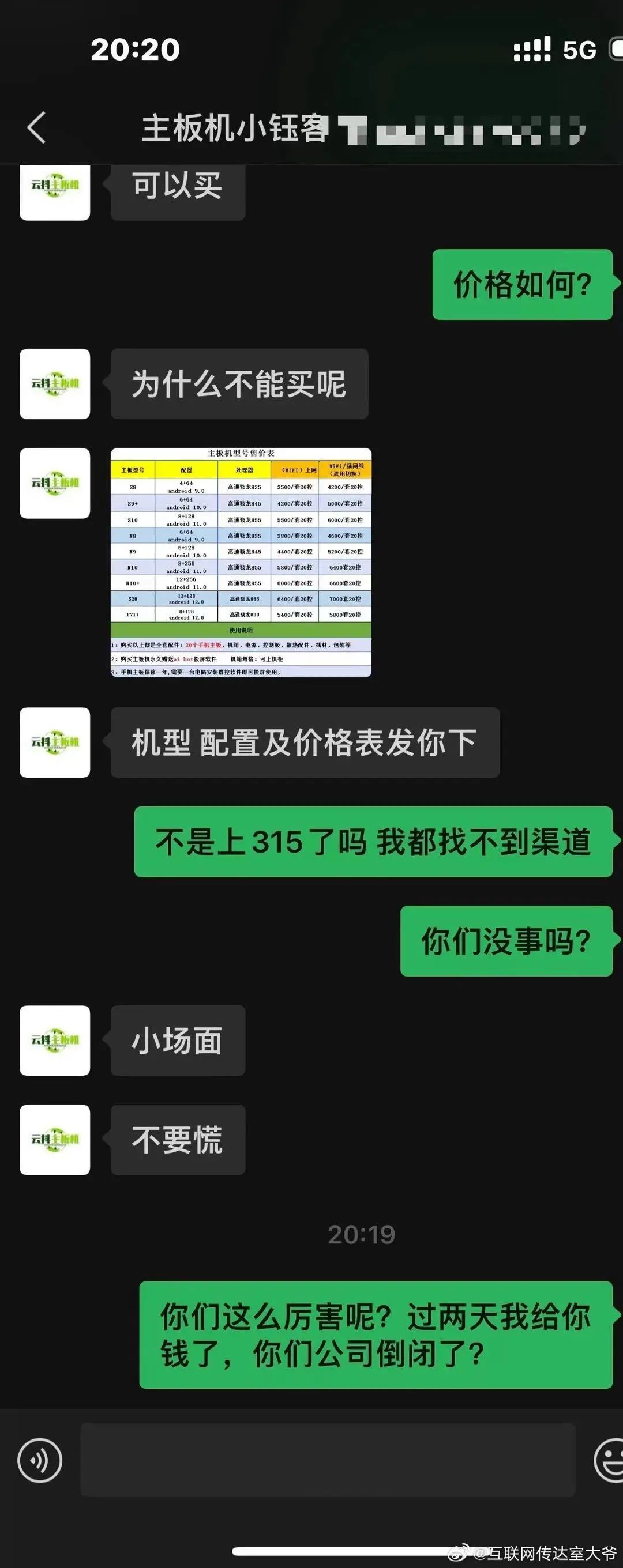The height and width of the screenshot is (1568, 623).
Task: Go back to the chat list
Action: coord(36,128)
